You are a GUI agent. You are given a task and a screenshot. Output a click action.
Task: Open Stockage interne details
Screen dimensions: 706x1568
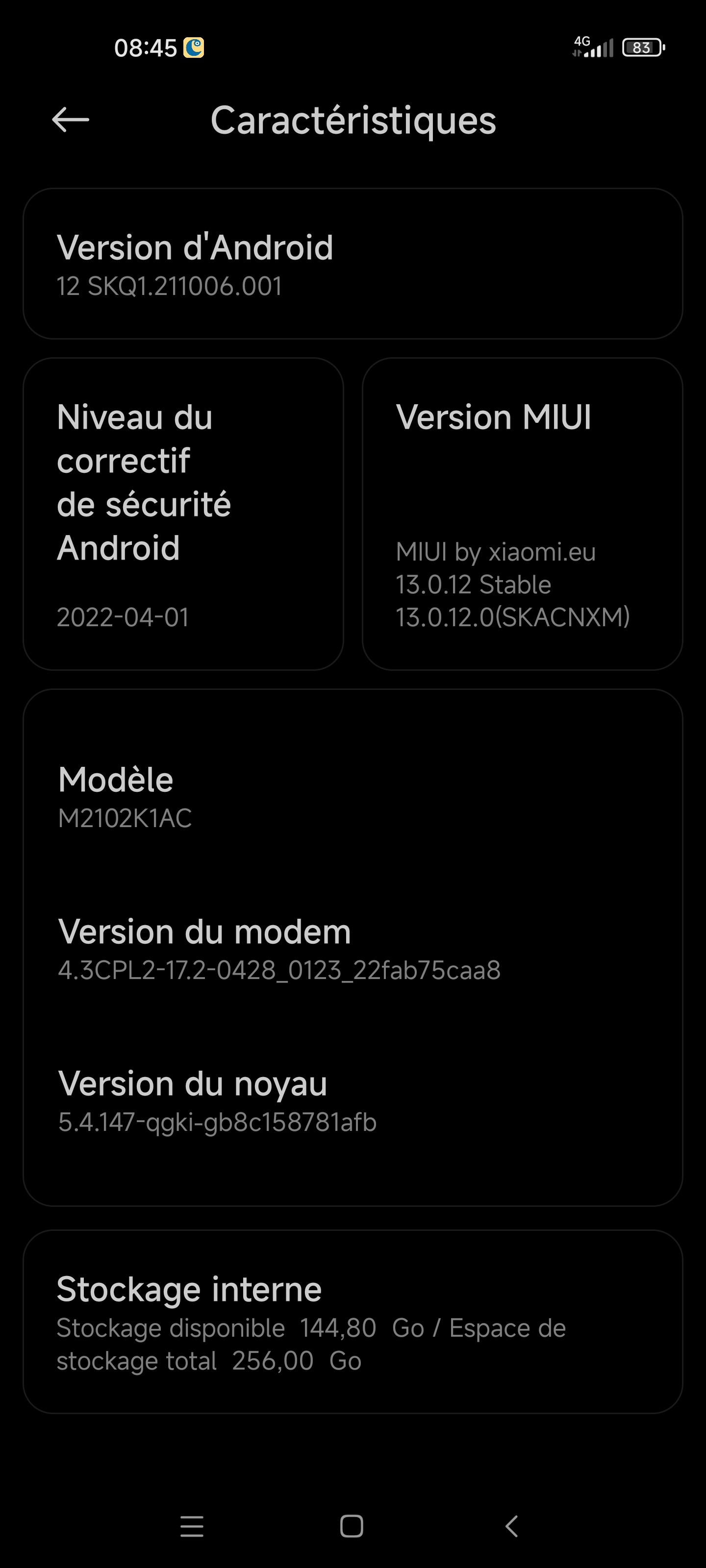353,1322
